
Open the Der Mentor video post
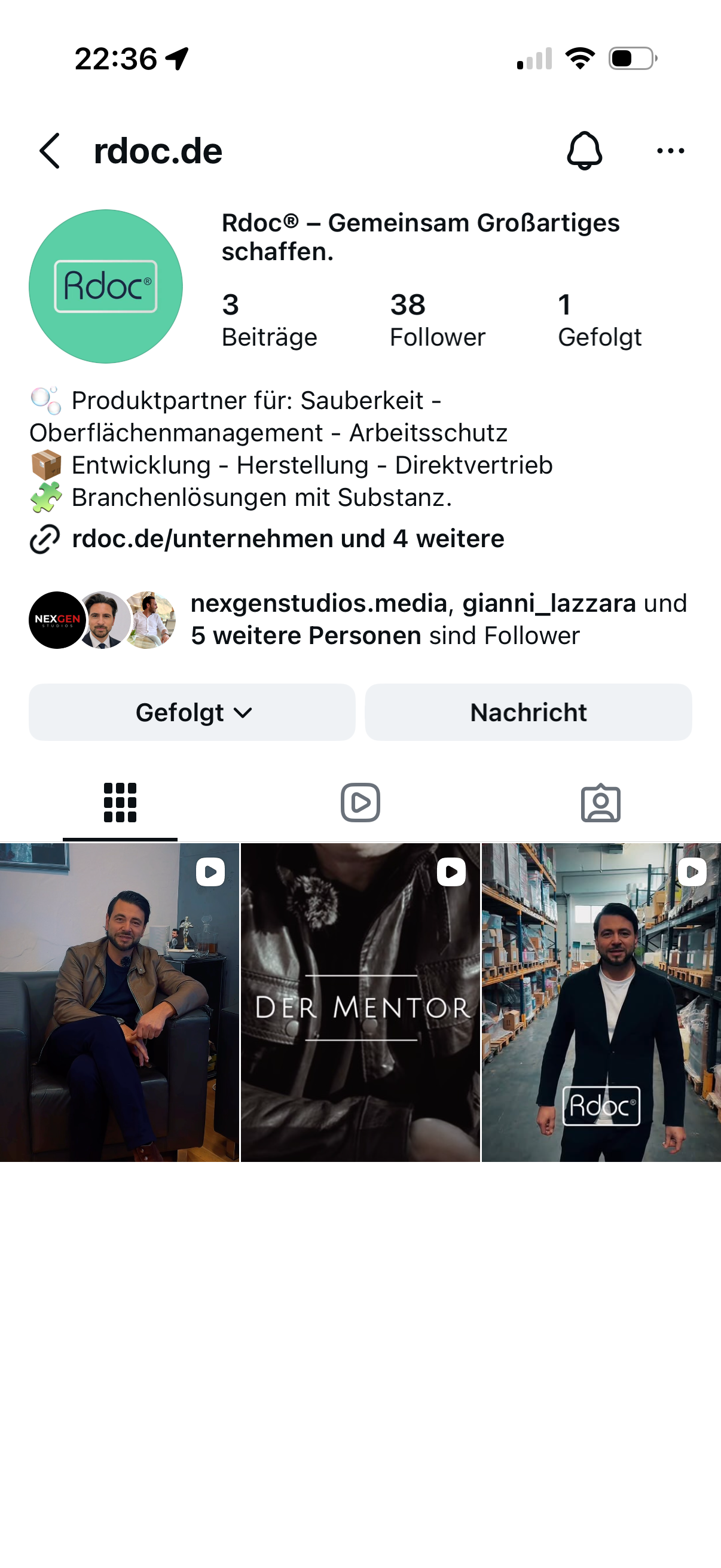tap(360, 1002)
